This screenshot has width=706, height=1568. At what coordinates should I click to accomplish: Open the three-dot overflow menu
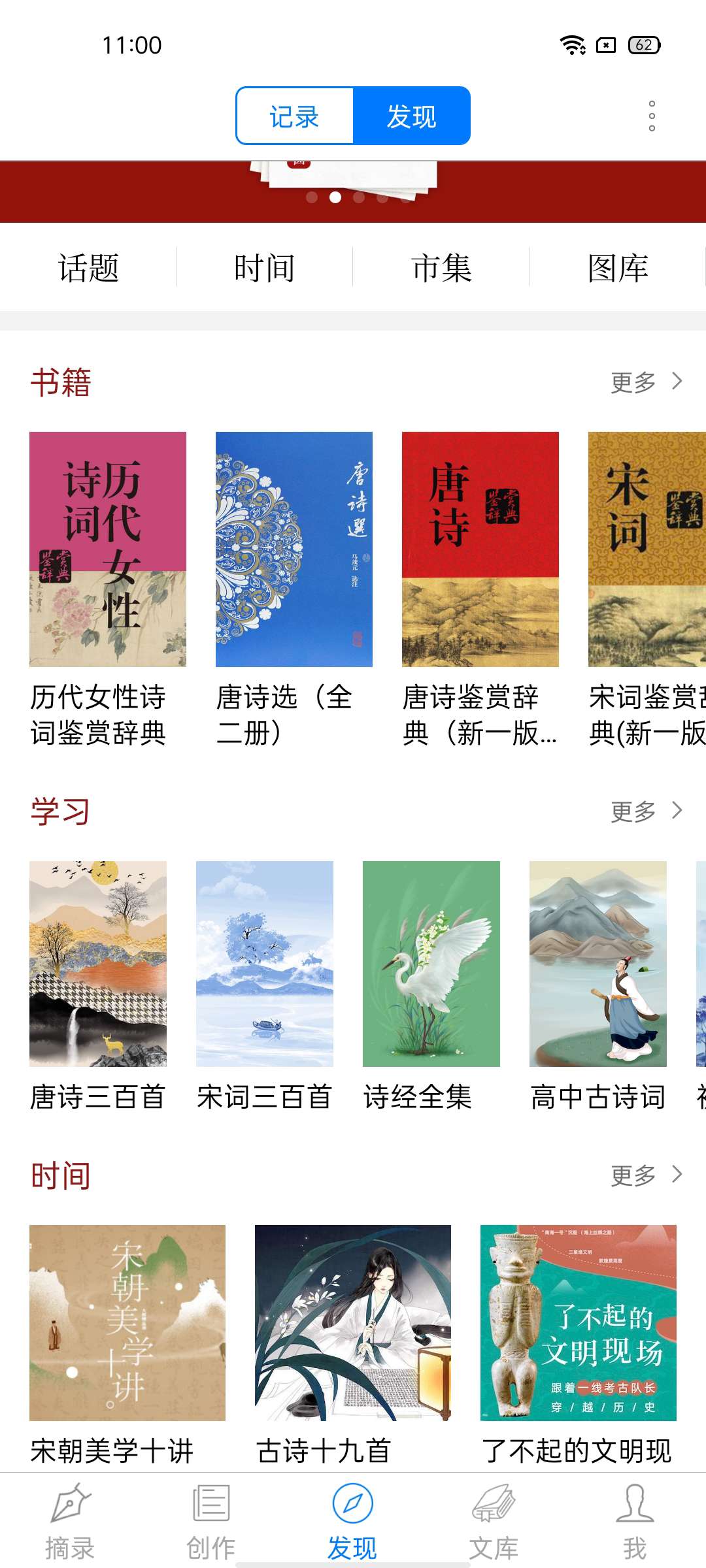coord(651,116)
